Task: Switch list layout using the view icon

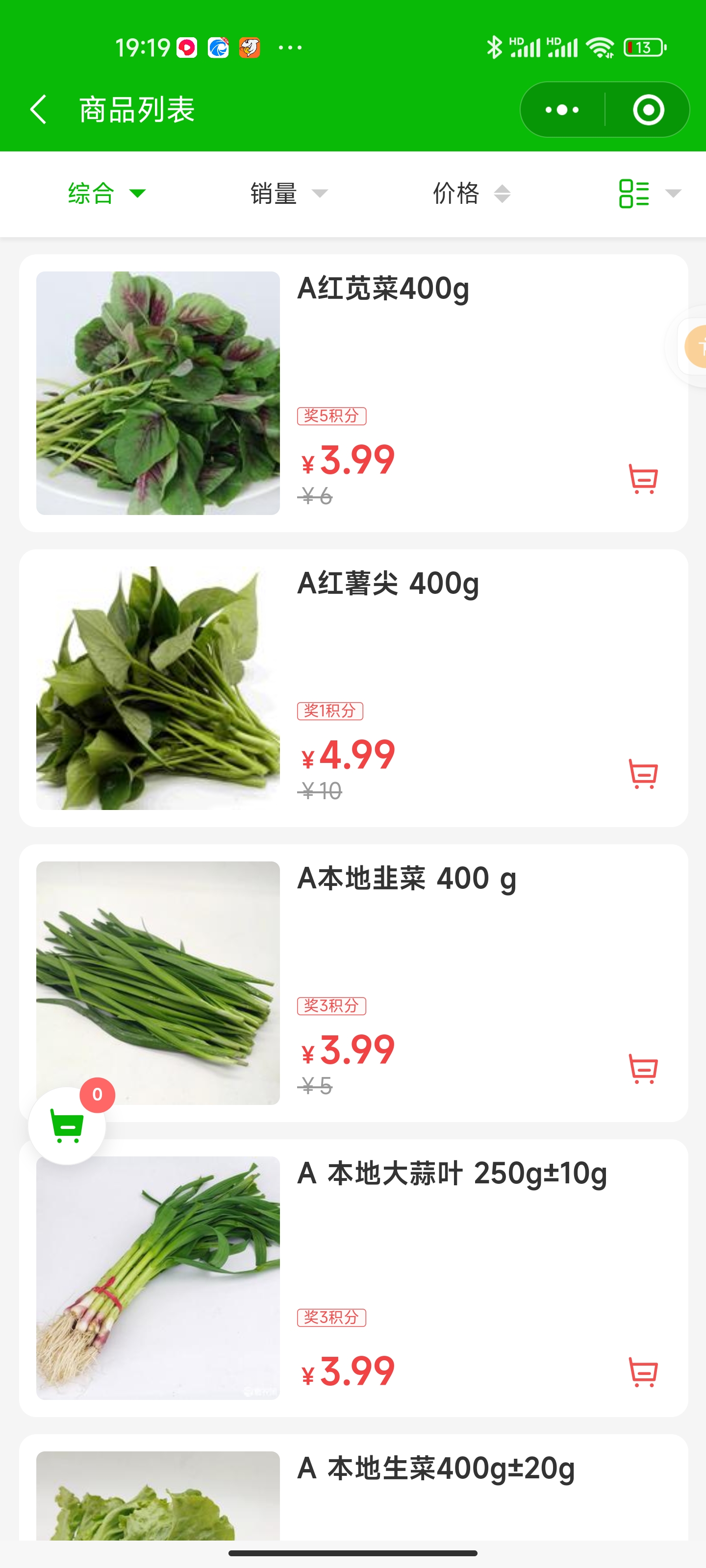Action: coord(633,194)
